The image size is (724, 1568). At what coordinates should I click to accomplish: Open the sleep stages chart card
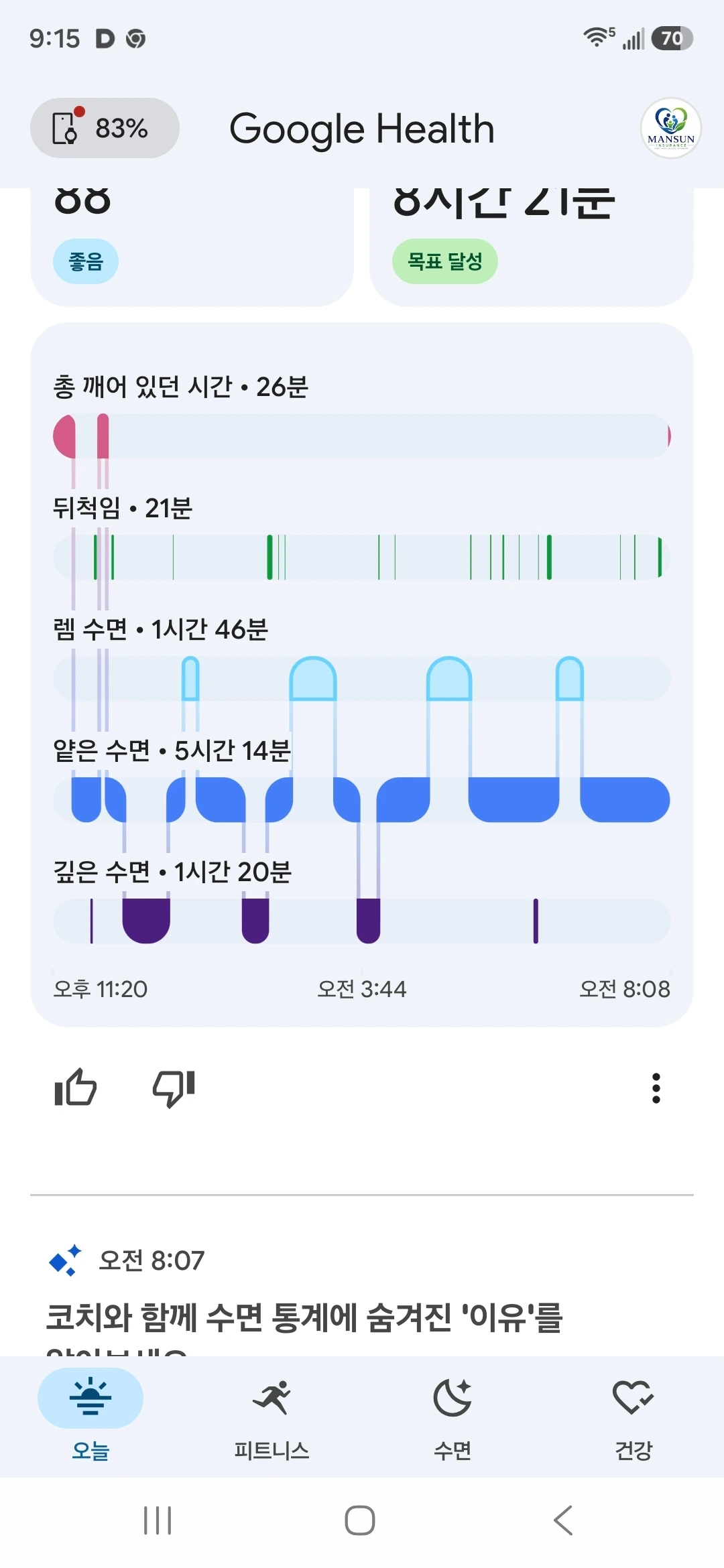[362, 675]
